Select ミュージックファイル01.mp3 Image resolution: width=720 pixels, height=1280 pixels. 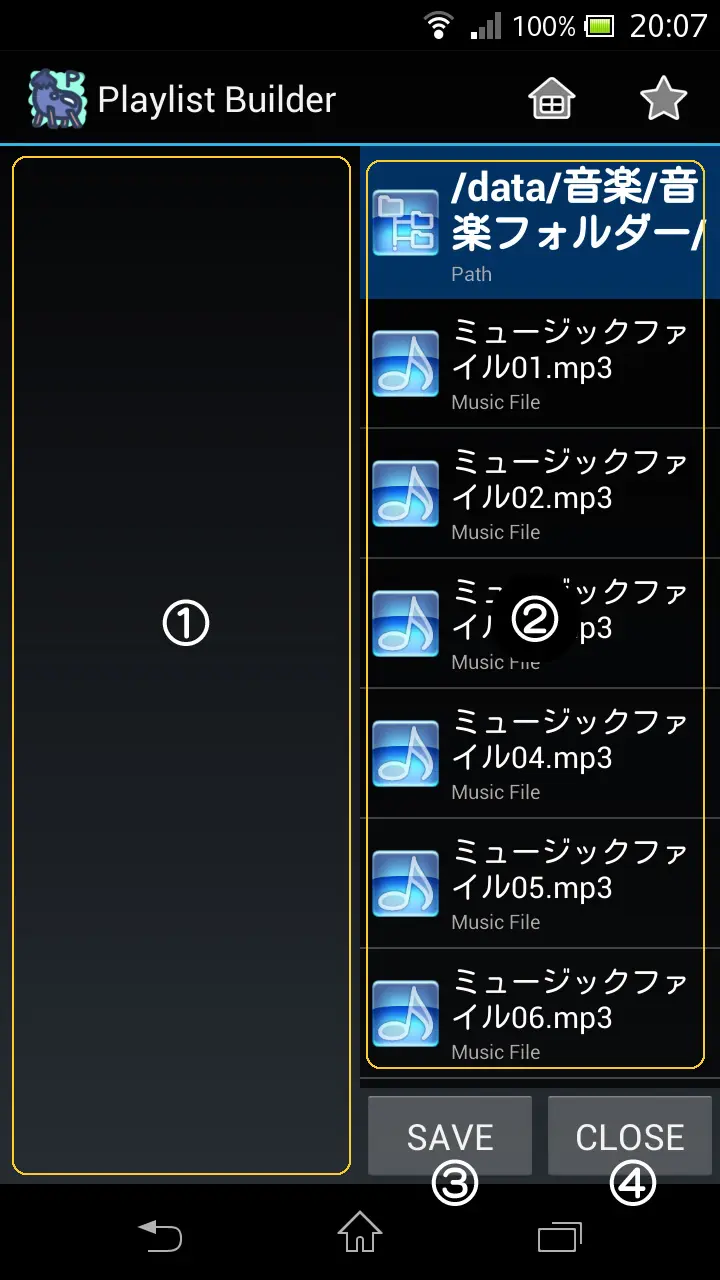point(540,364)
